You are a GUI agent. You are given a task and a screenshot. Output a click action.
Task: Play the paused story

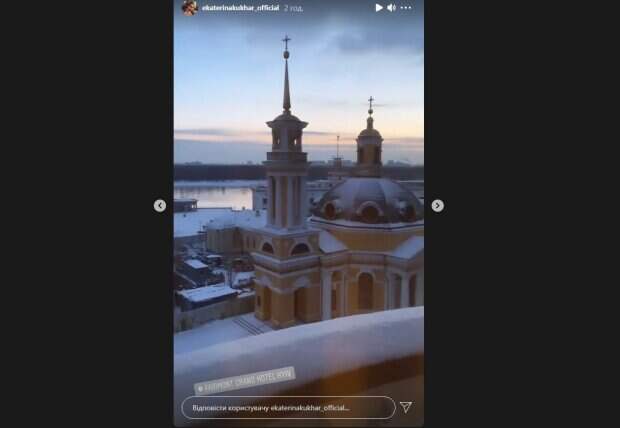point(379,8)
